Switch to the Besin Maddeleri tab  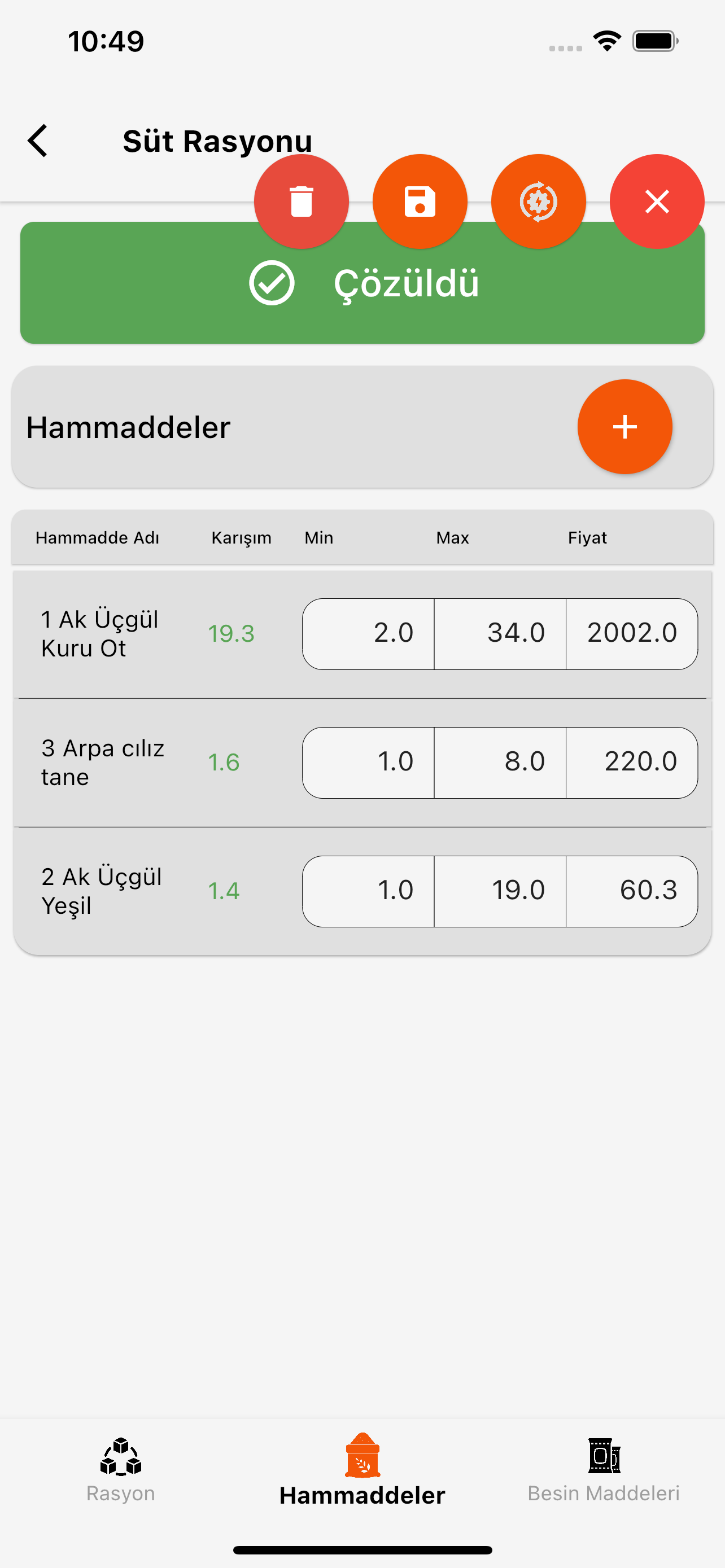[x=604, y=1470]
